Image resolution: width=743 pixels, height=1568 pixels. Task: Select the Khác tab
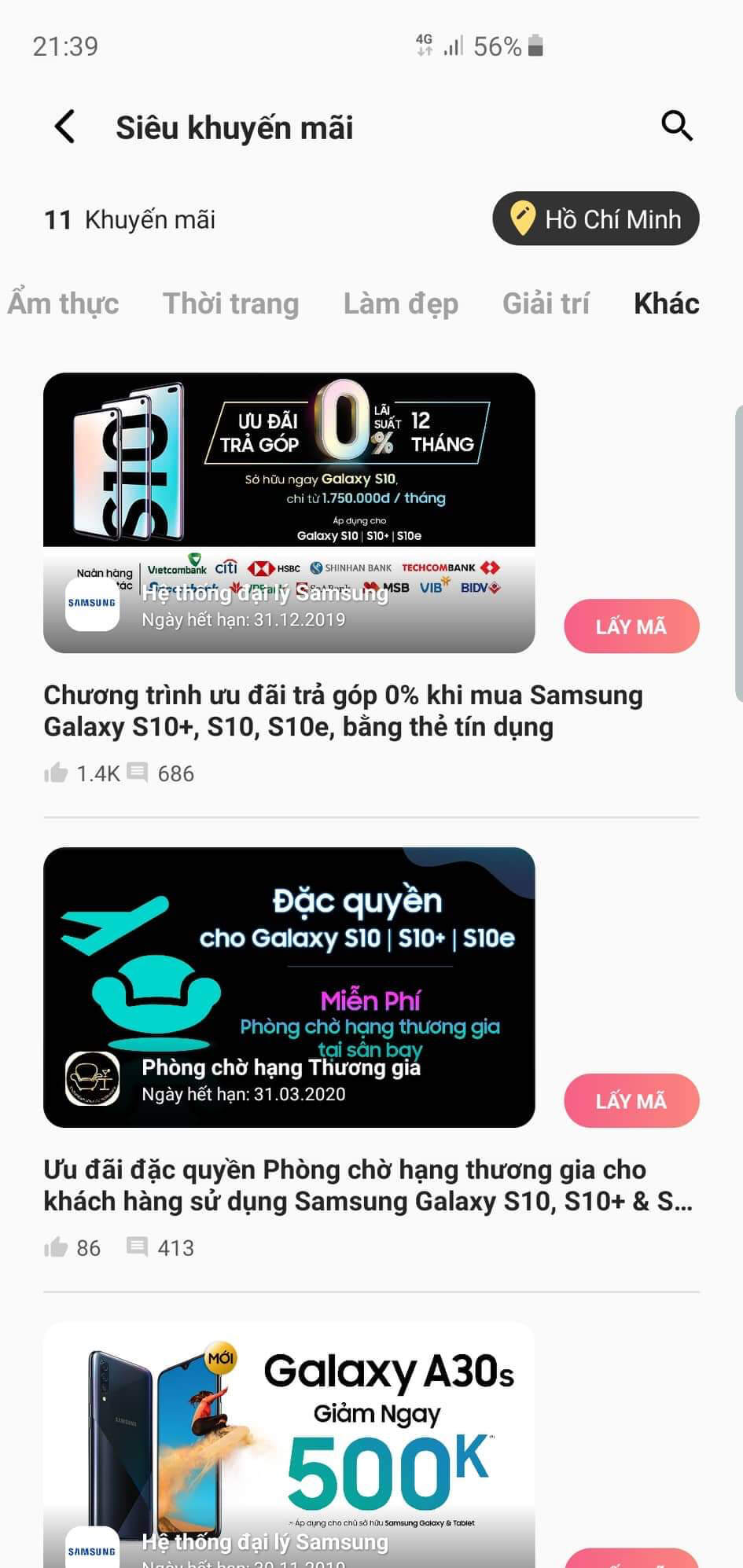(x=666, y=303)
